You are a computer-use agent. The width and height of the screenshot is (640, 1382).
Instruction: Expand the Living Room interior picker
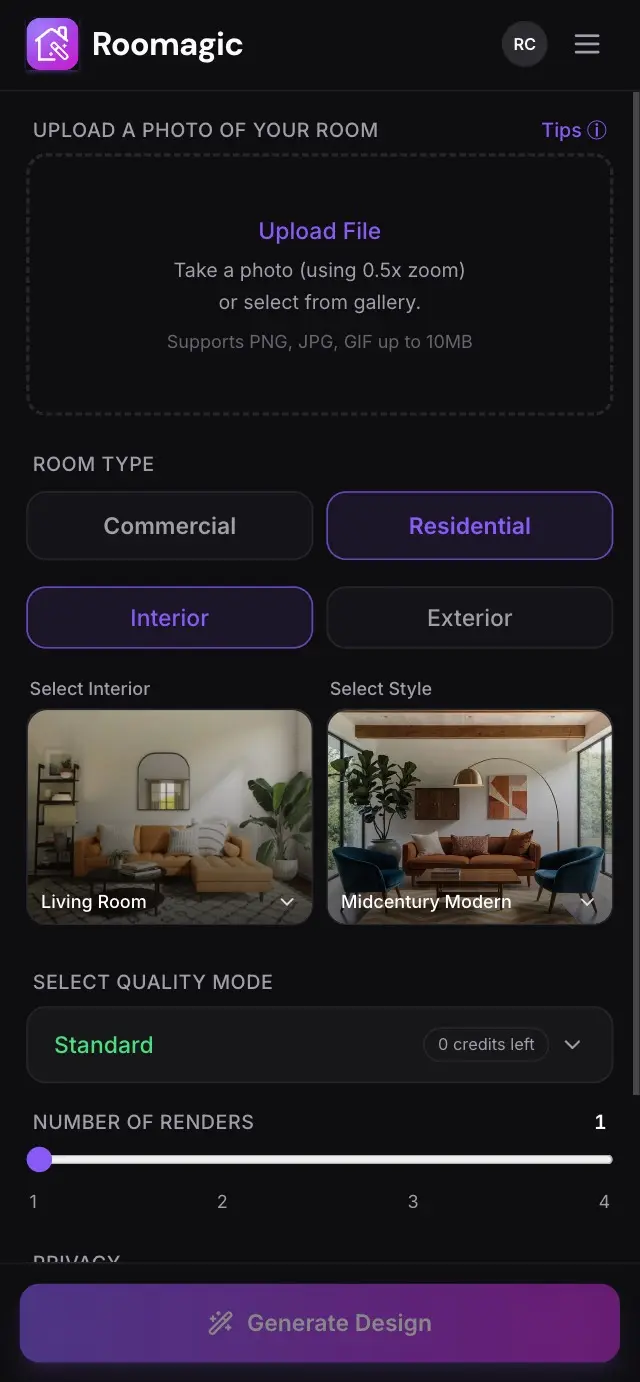tap(170, 817)
